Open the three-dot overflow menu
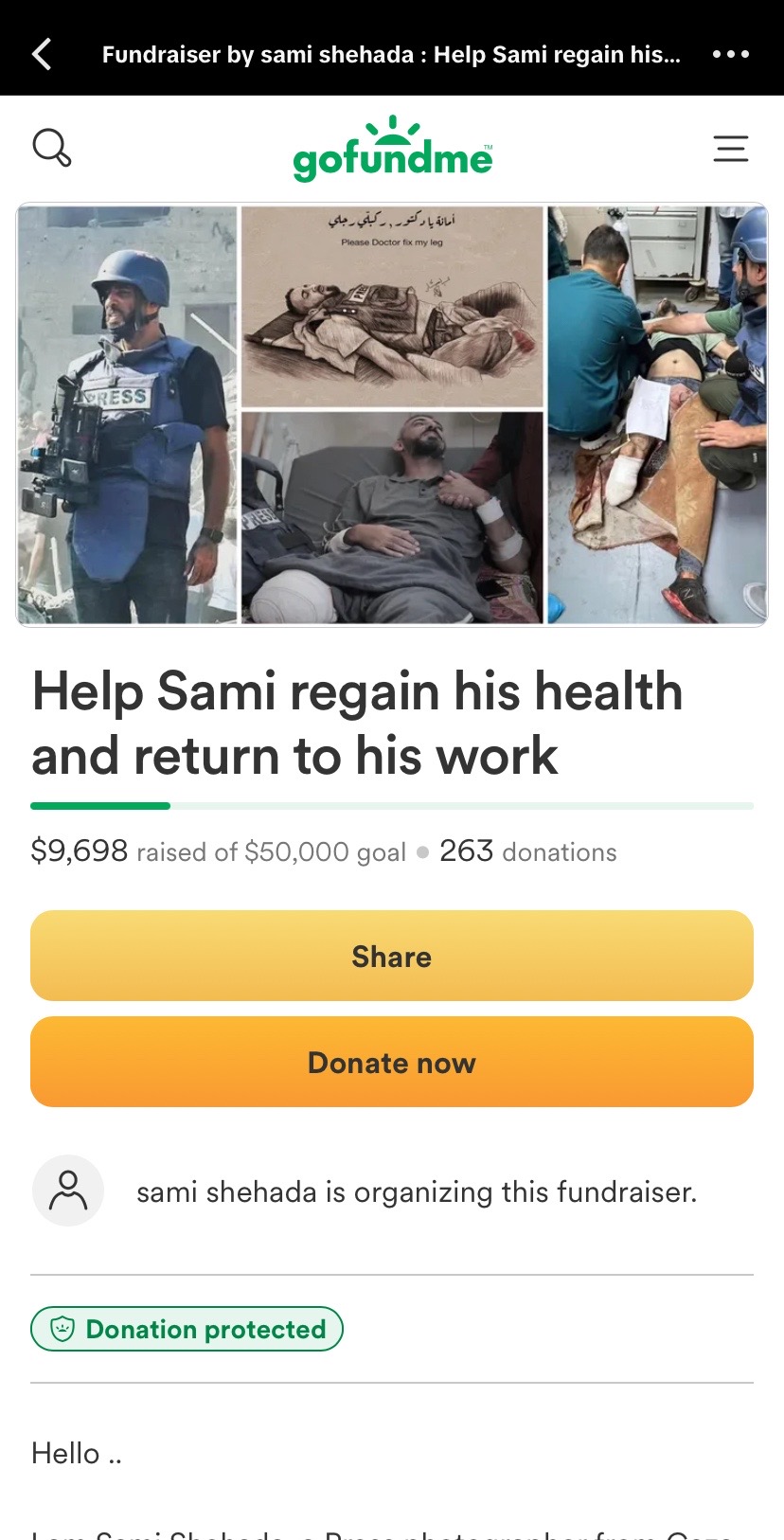This screenshot has height=1540, width=784. [731, 54]
